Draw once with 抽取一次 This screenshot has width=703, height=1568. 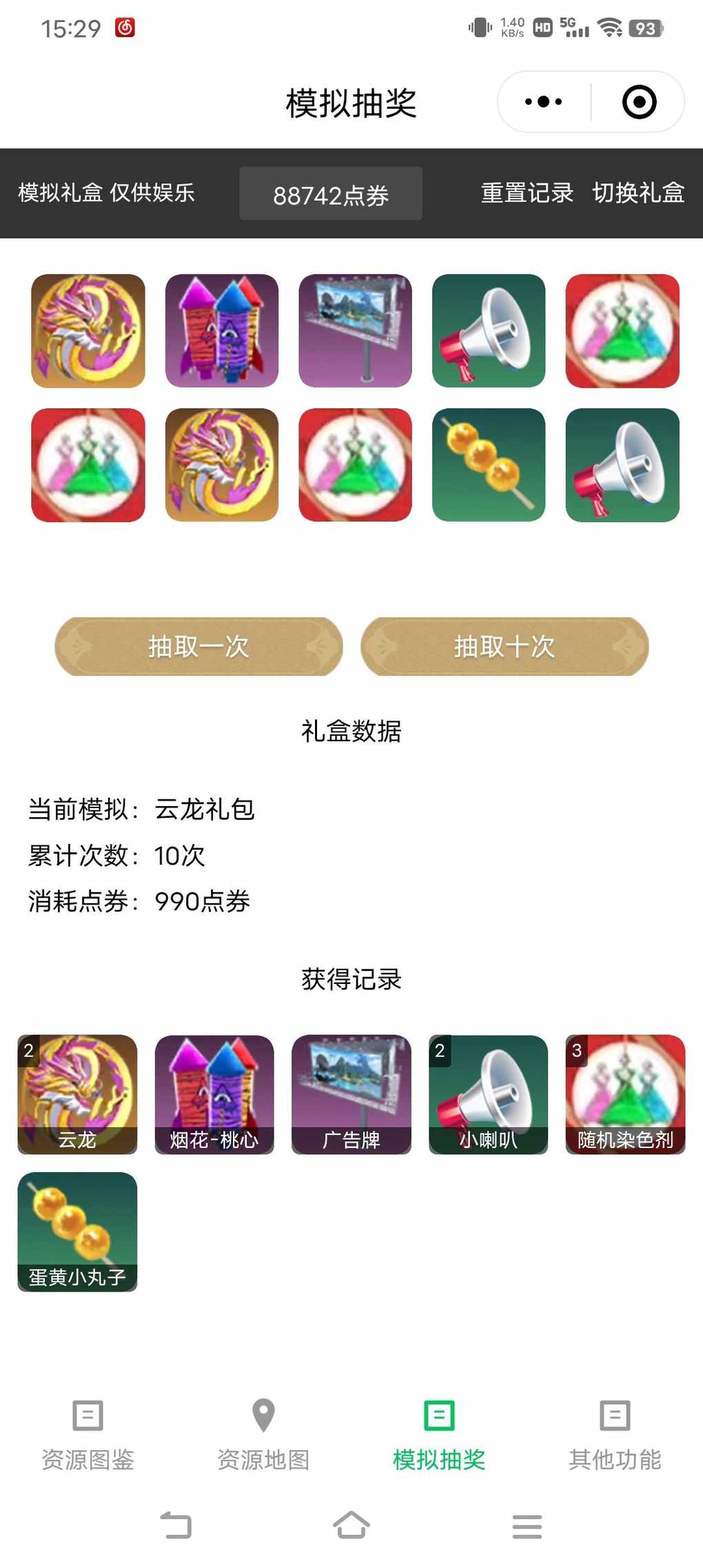[198, 646]
